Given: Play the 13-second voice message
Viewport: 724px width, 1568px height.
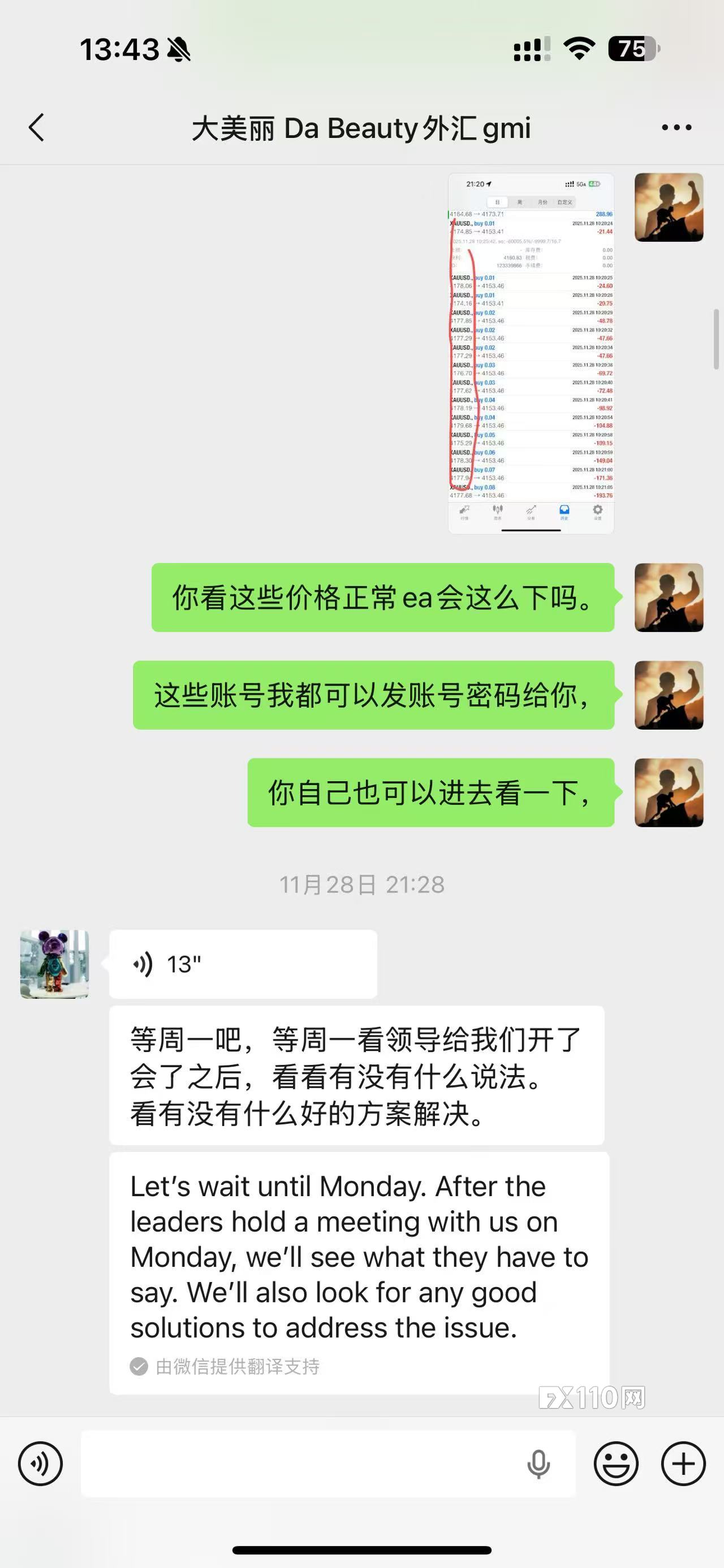Looking at the screenshot, I should (x=242, y=964).
